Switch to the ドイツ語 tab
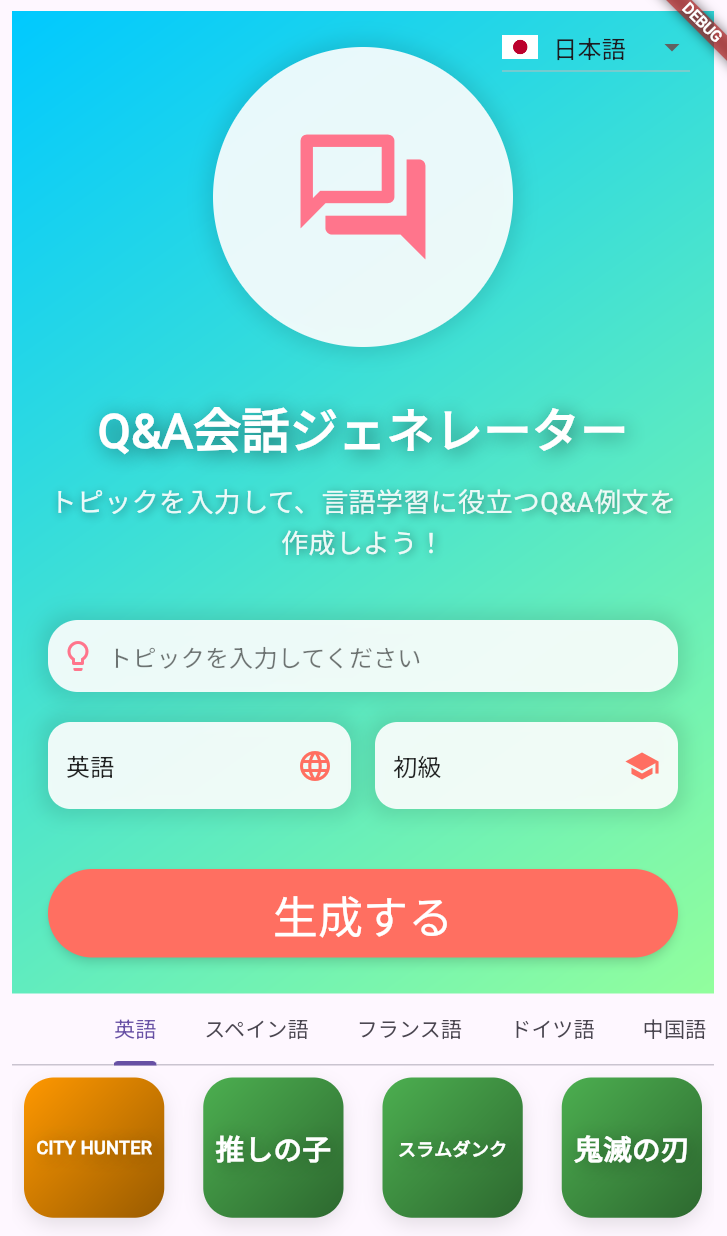 pos(553,1029)
